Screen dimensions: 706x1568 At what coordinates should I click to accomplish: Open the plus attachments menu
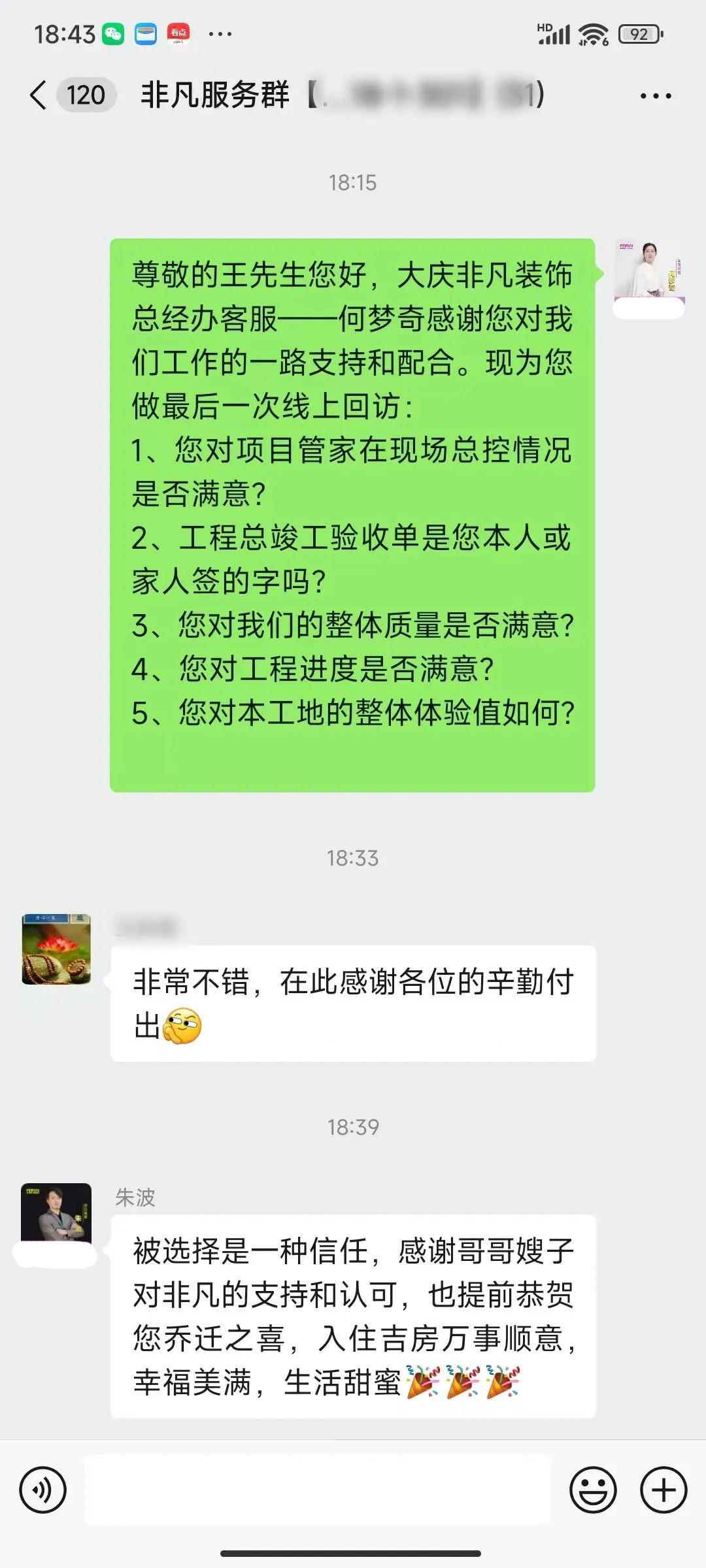coord(663,1490)
